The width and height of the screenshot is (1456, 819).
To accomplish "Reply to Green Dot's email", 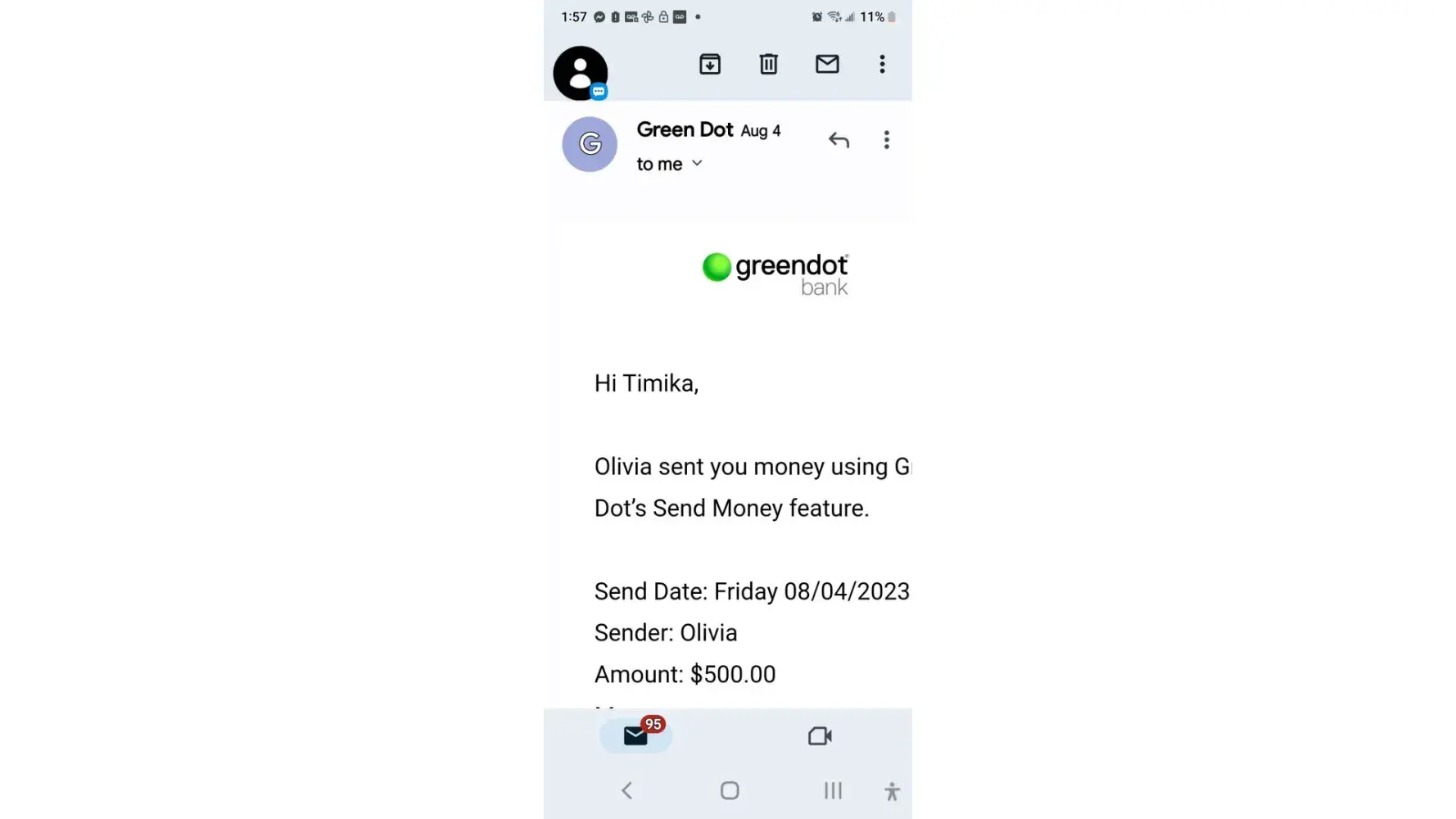I will pyautogui.click(x=839, y=140).
